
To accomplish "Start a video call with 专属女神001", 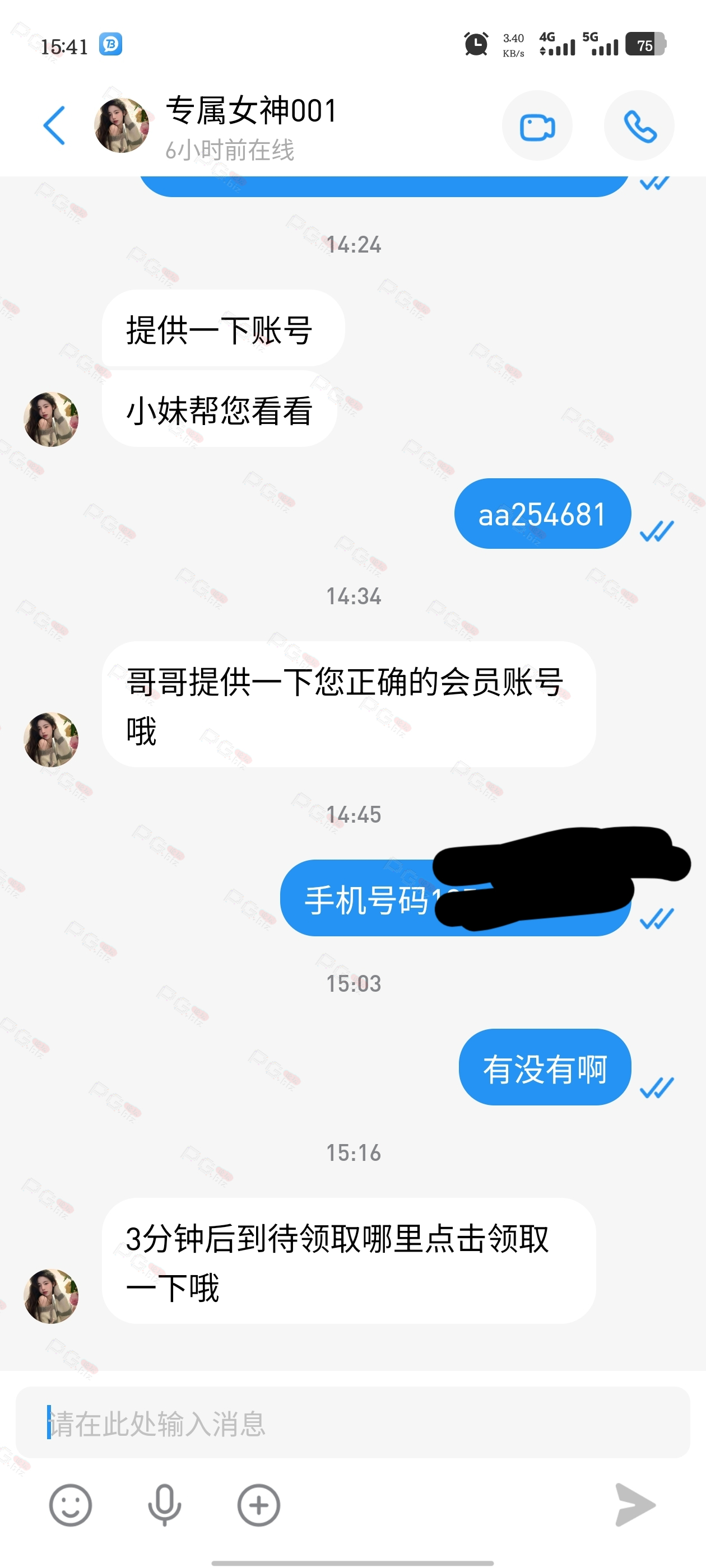I will click(537, 126).
